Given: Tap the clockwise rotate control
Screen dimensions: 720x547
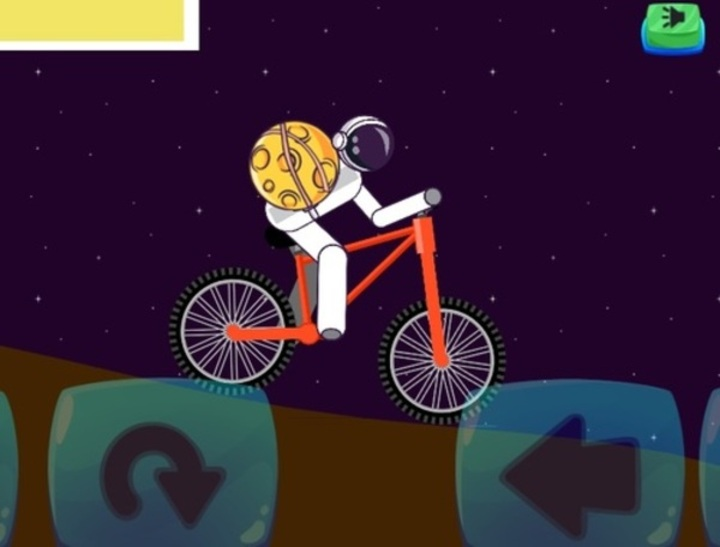Looking at the screenshot, I should click(x=162, y=469).
